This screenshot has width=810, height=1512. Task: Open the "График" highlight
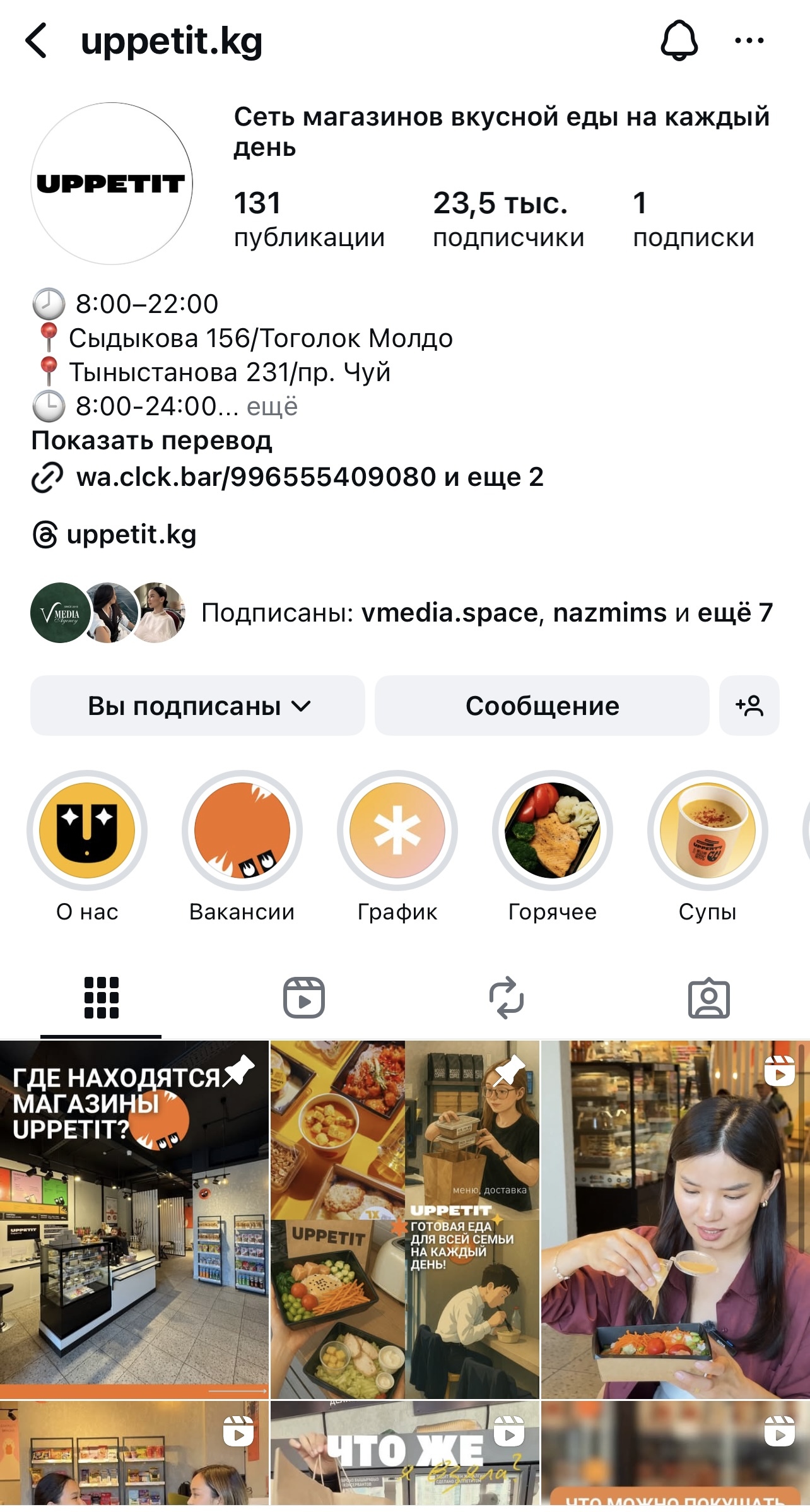coord(397,830)
